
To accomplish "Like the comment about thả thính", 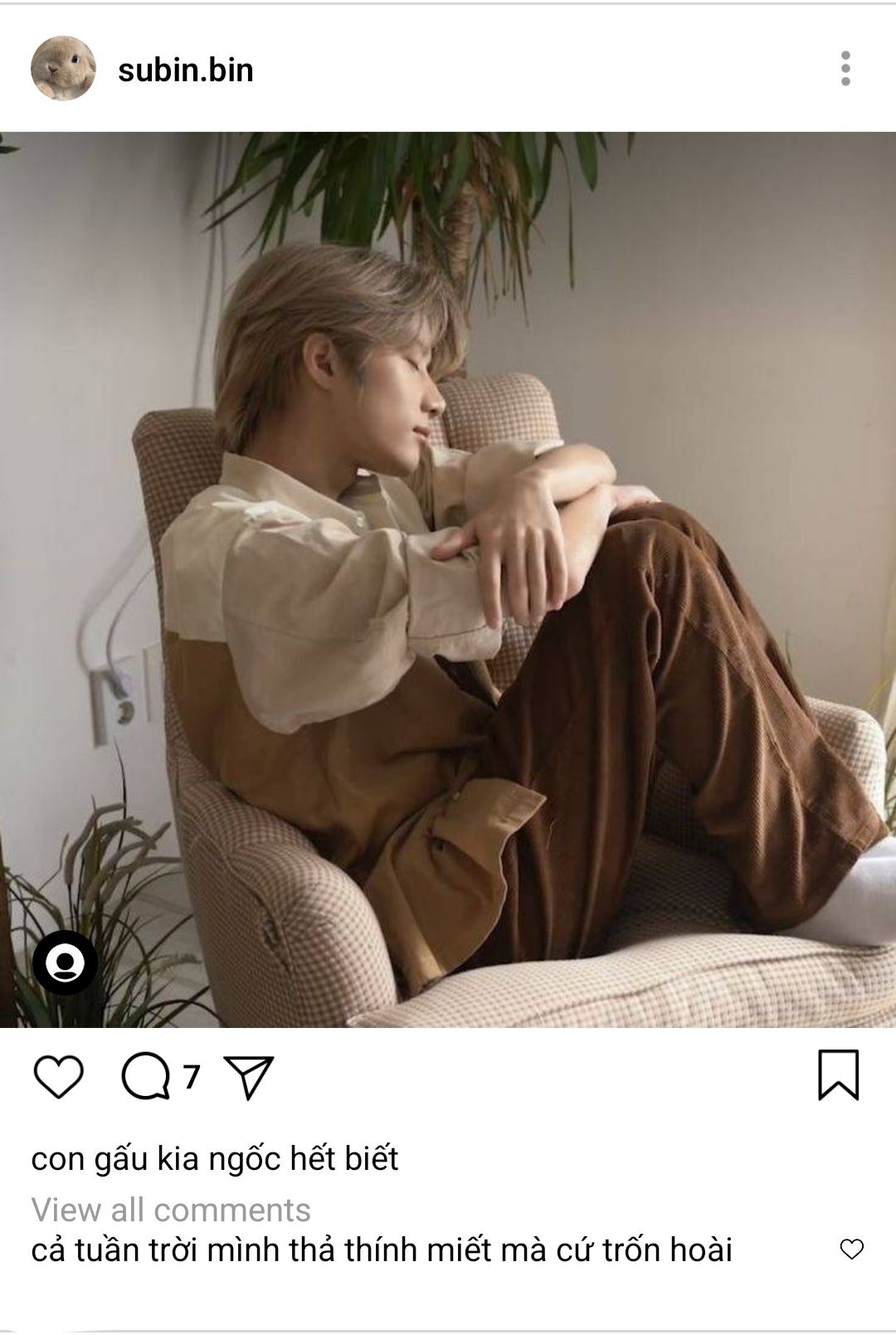I will 852,1249.
